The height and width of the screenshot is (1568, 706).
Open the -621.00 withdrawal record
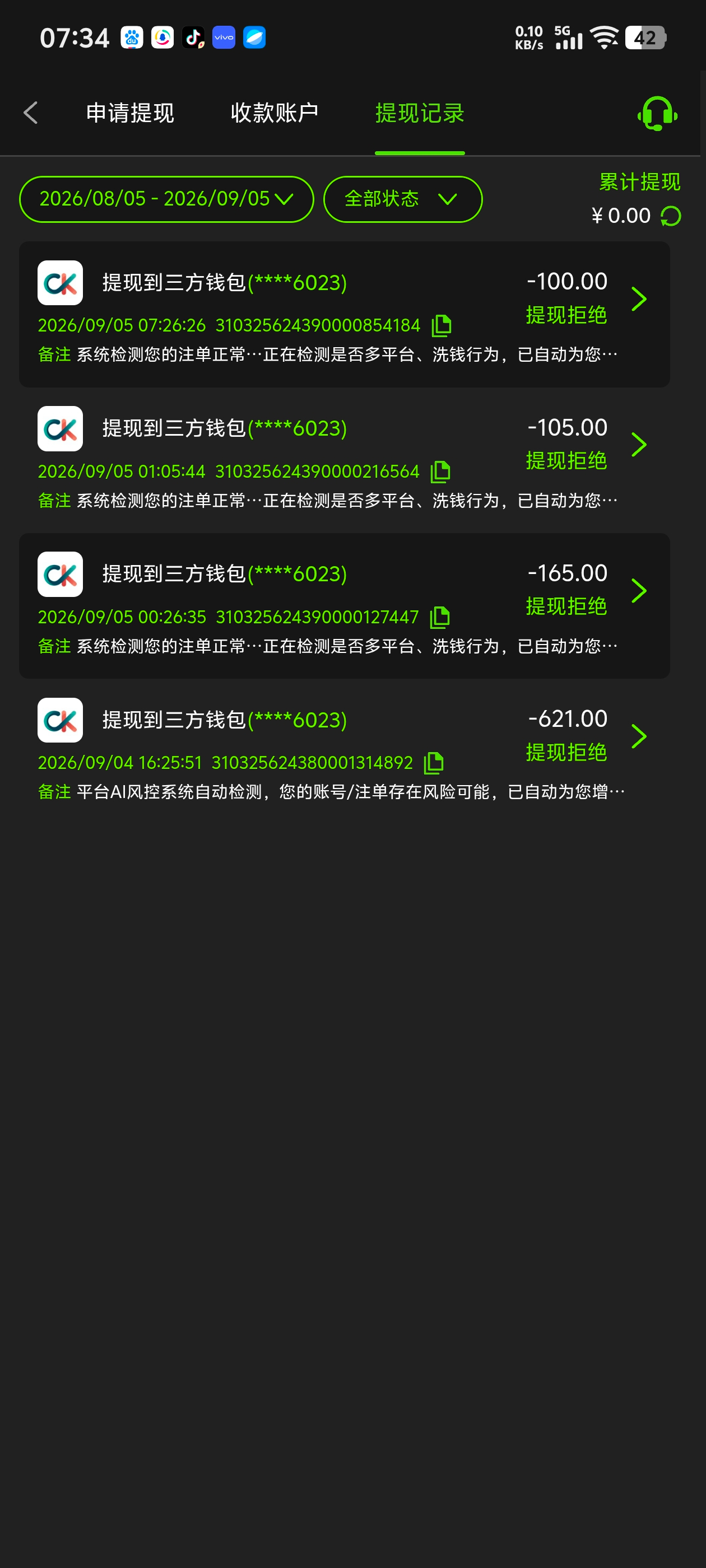344,752
